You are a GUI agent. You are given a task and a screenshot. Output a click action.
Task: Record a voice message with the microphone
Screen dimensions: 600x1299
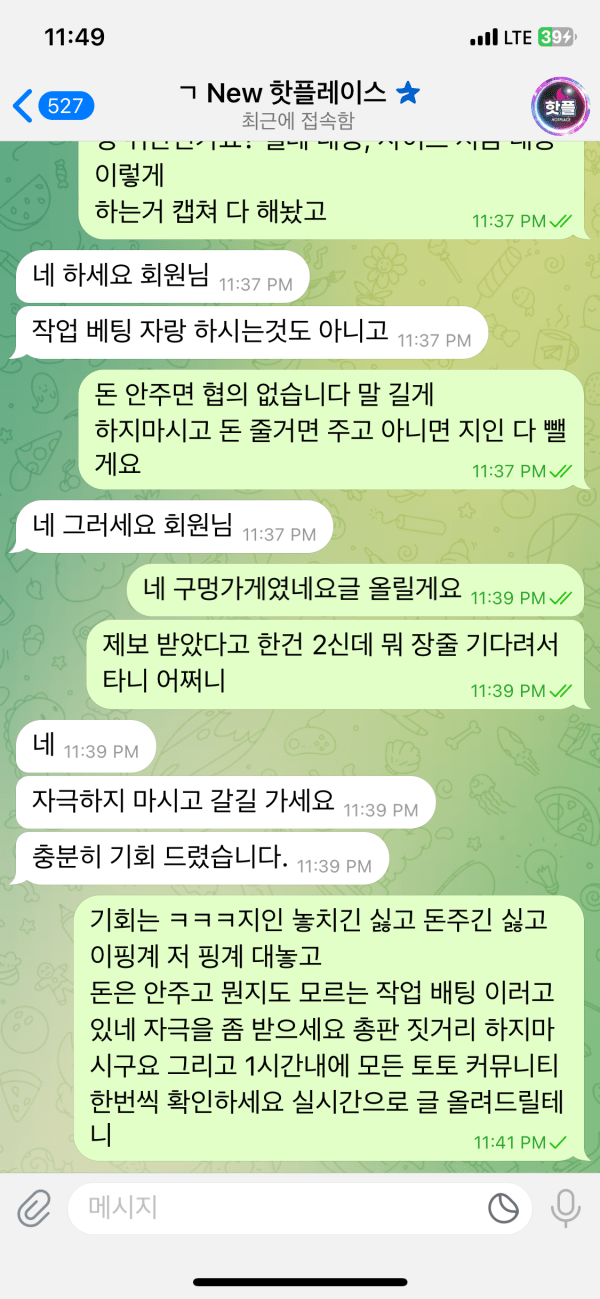tap(565, 1208)
